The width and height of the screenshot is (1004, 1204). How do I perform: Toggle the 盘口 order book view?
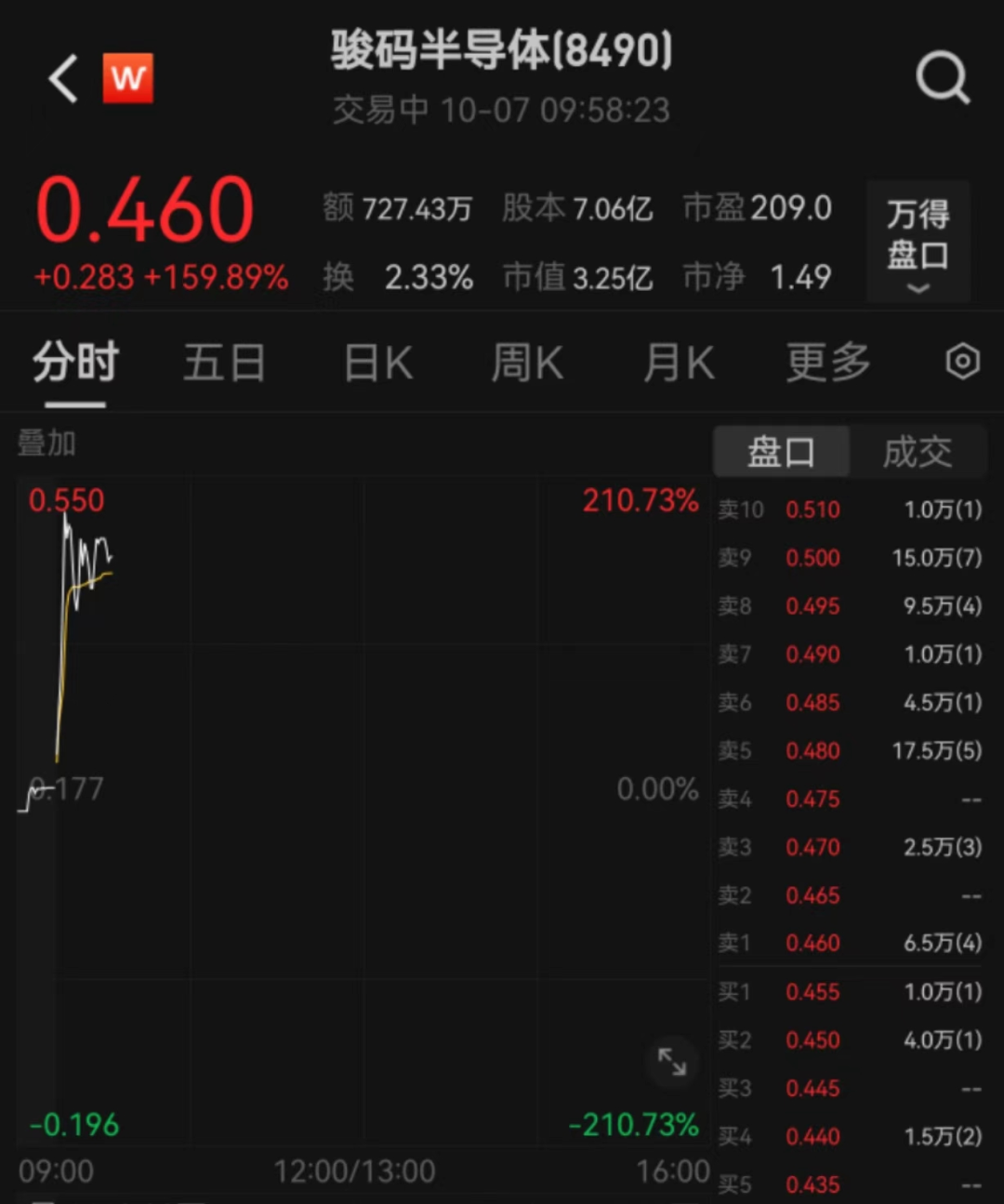pyautogui.click(x=781, y=452)
